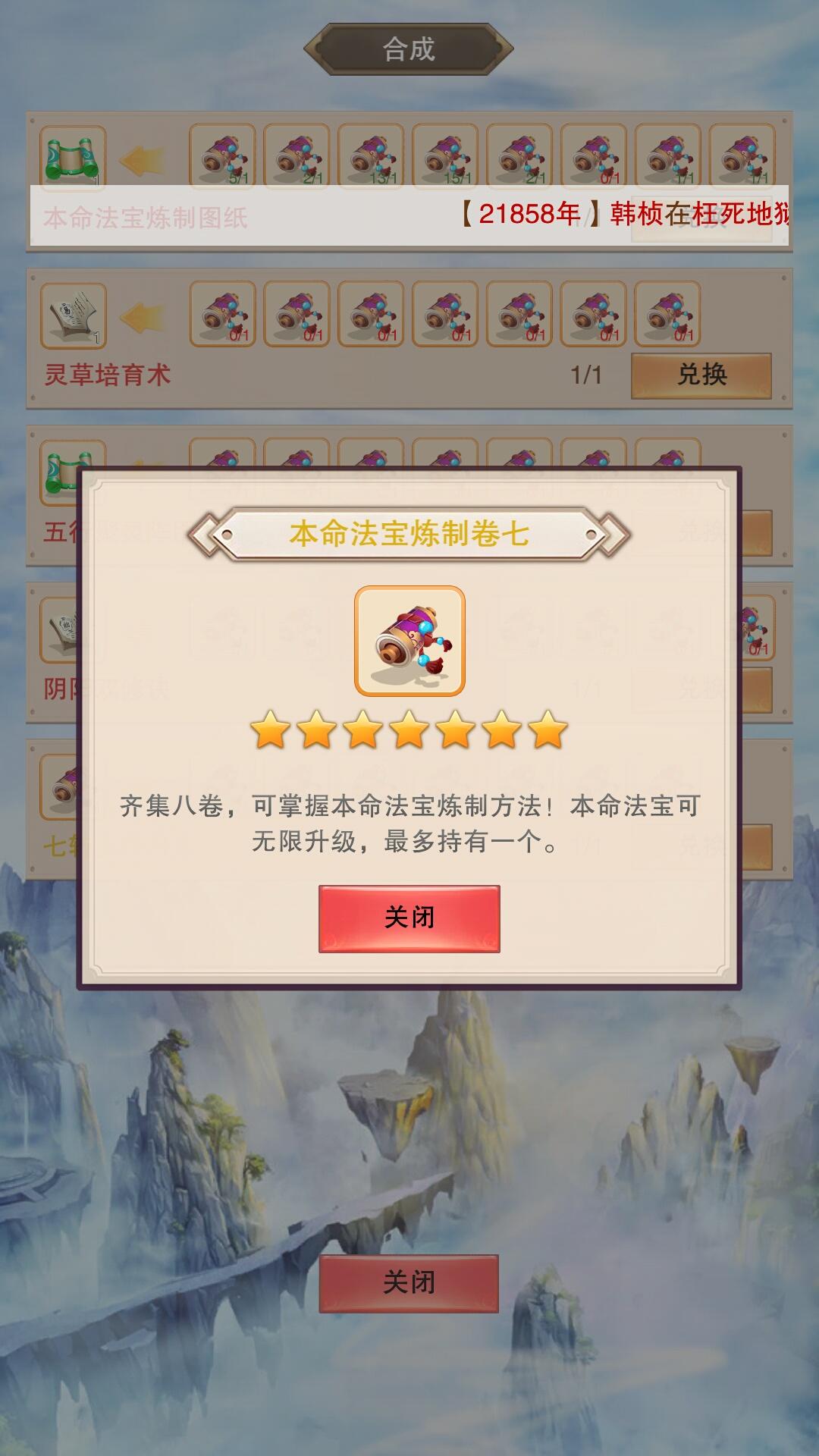Open the 本命法宝炼制图纸 result scroll icon
This screenshot has height=1456, width=819.
point(73,157)
